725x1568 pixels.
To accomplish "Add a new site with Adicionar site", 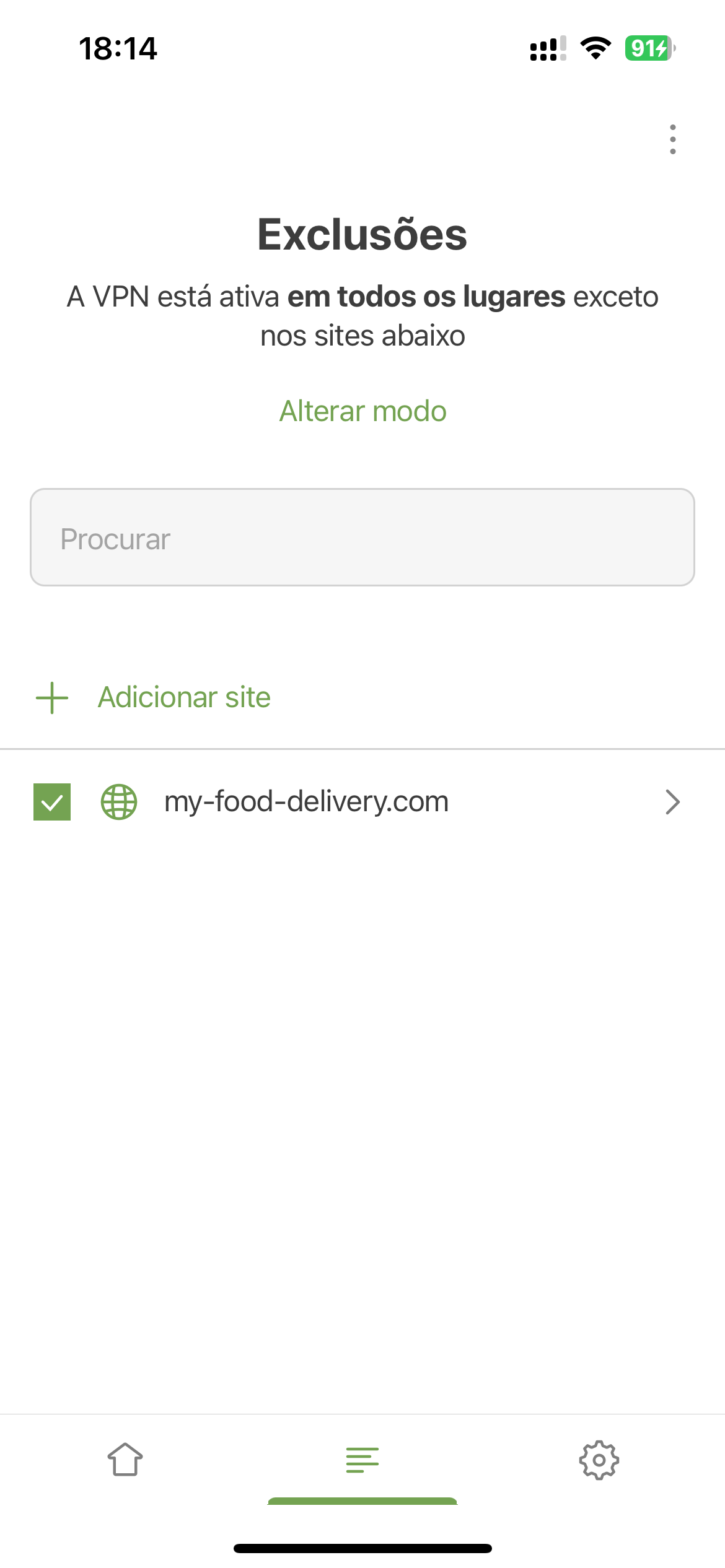I will pyautogui.click(x=154, y=697).
